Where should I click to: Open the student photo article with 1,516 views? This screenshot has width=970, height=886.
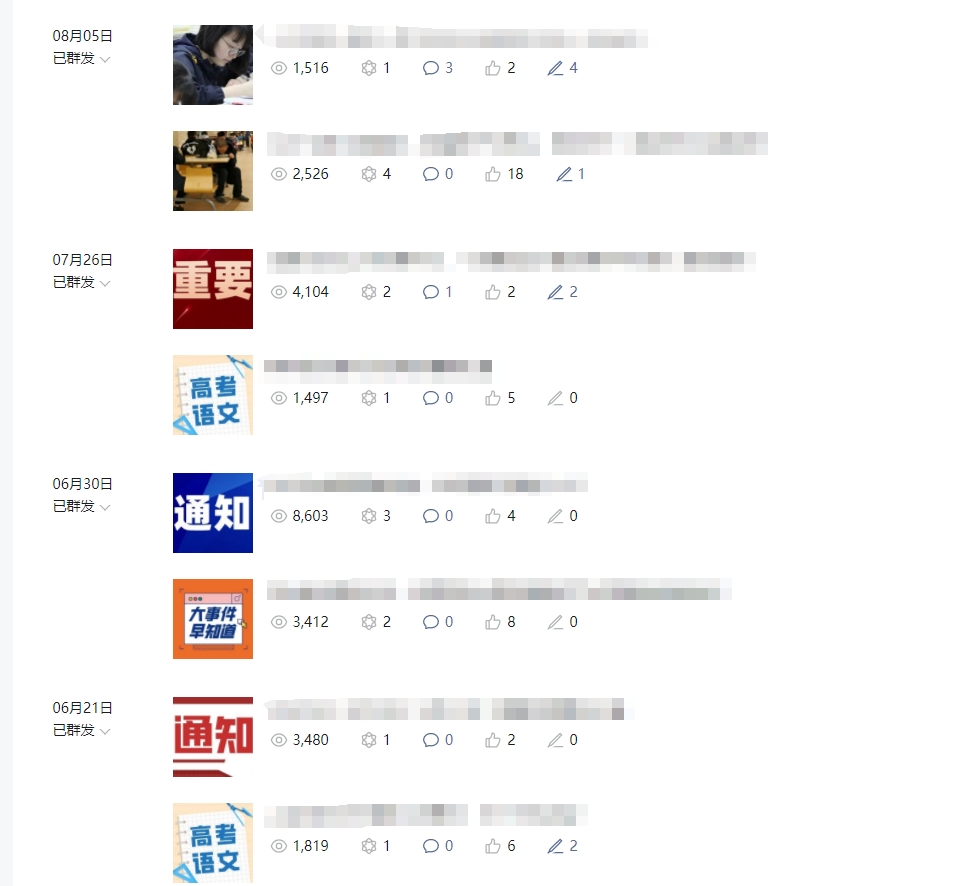coord(212,65)
